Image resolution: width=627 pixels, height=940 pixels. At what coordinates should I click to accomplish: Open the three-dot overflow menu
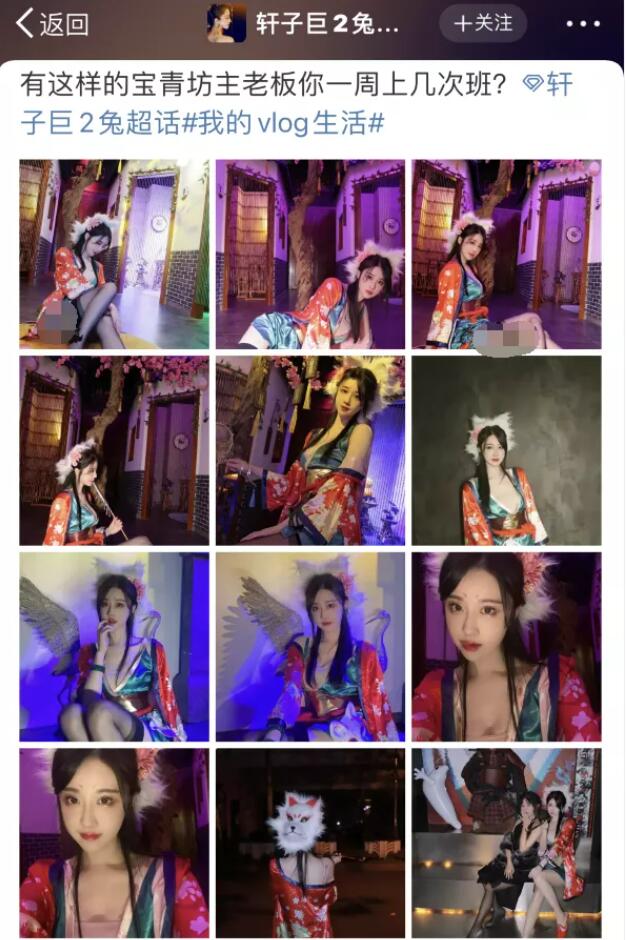coord(583,24)
